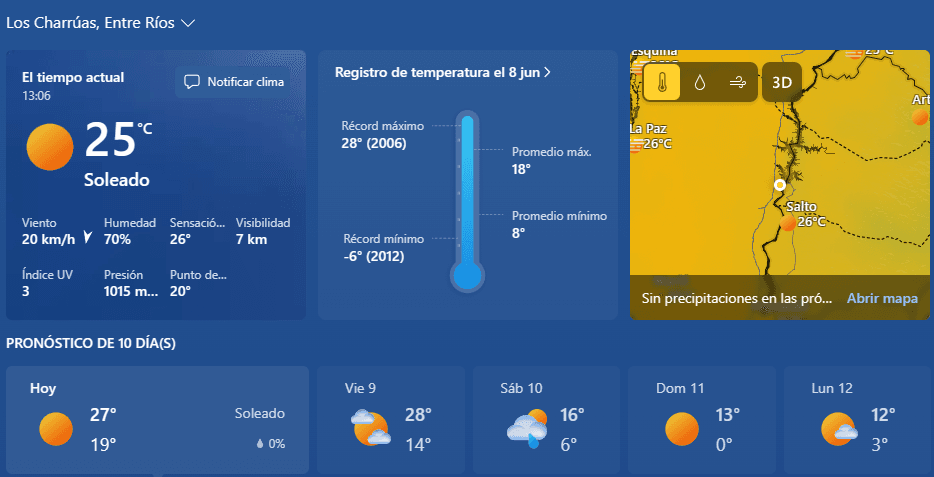Switch map to wind layer
This screenshot has width=934, height=477.
[737, 82]
